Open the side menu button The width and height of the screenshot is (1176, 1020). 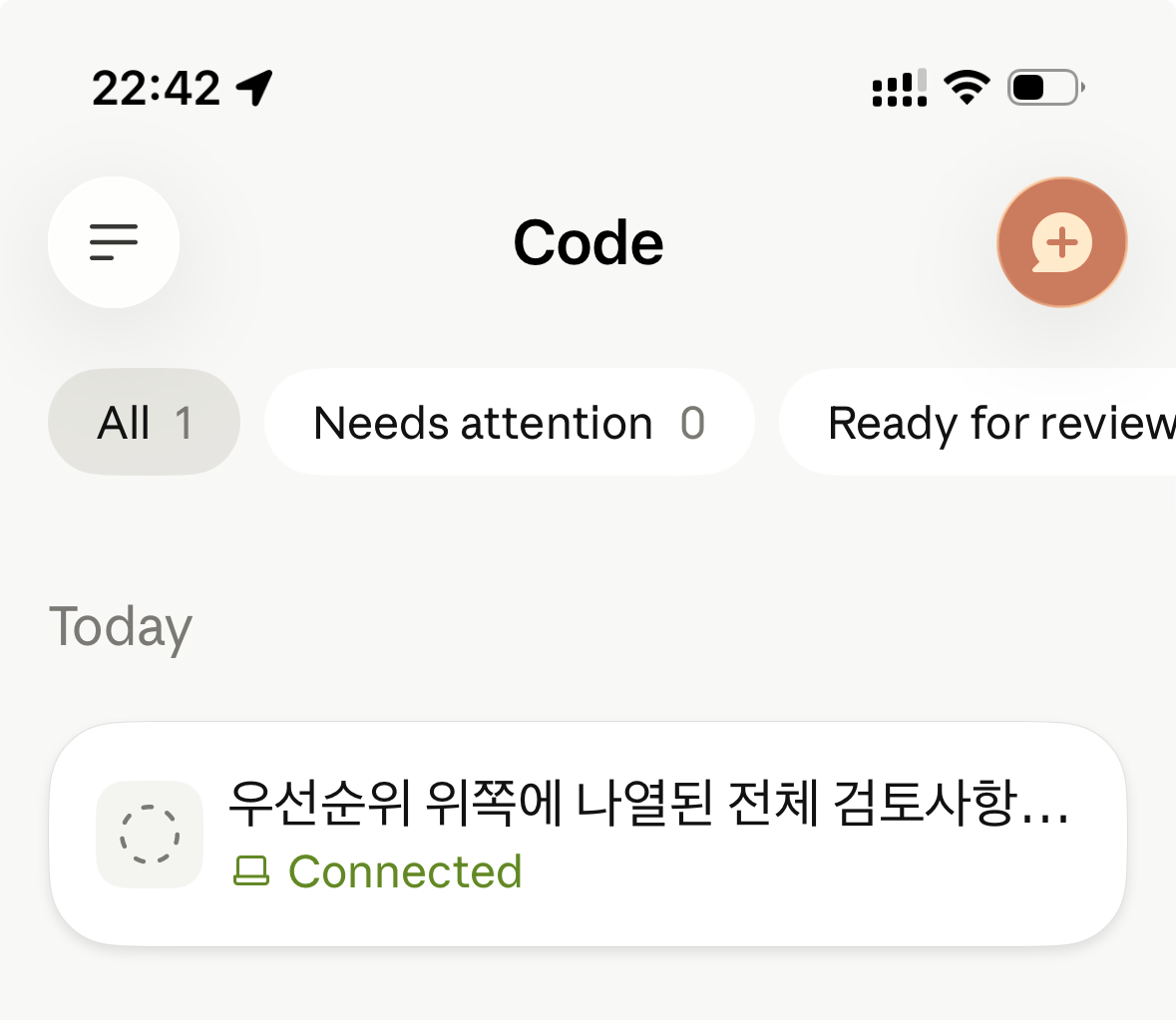[x=114, y=242]
